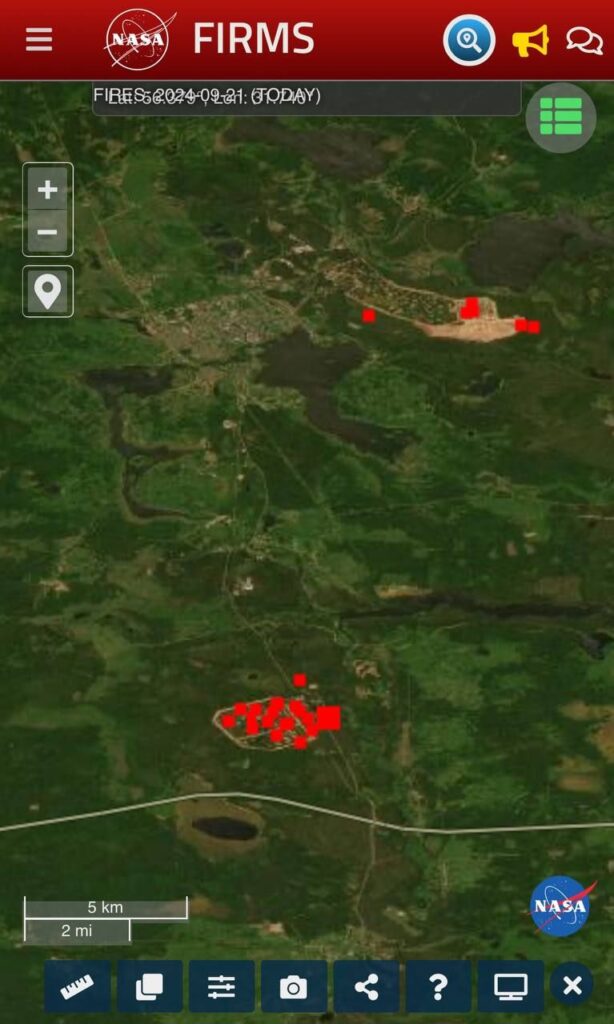Share the current map view

click(366, 987)
